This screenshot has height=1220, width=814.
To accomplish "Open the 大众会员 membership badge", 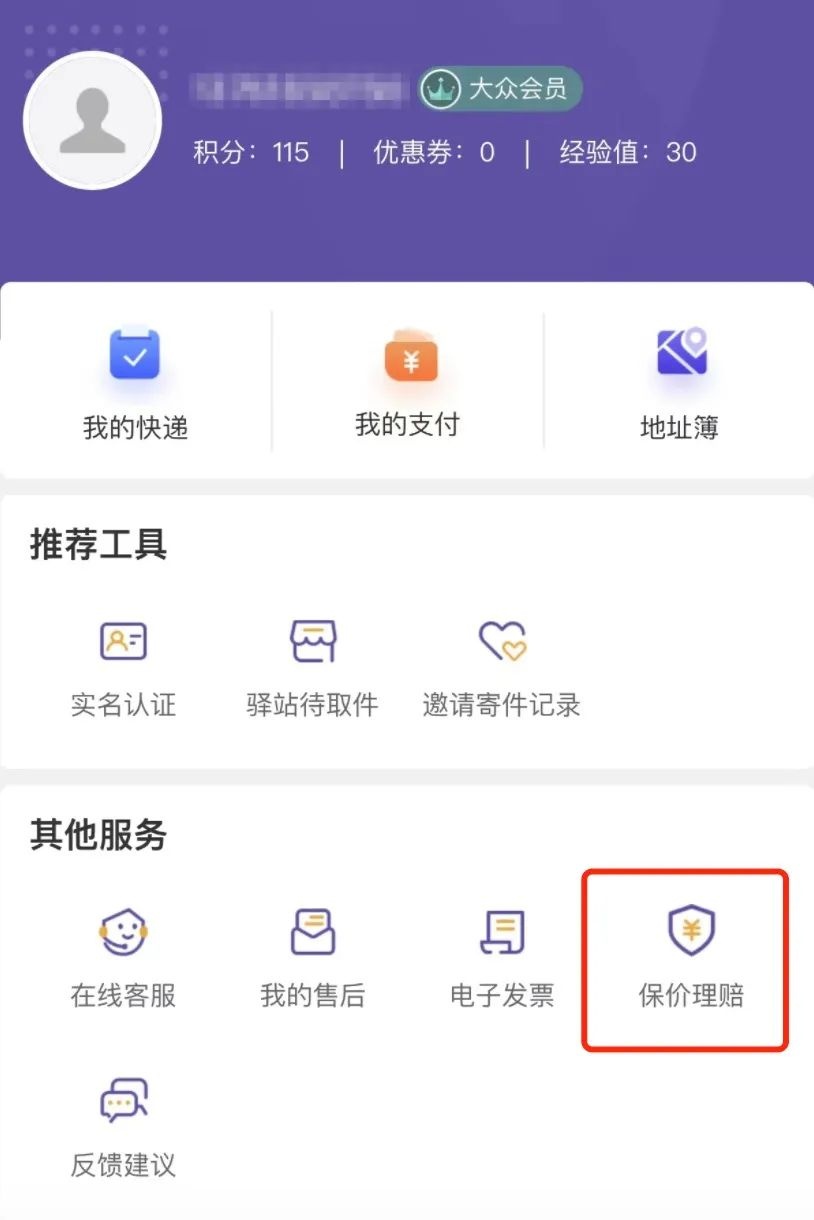I will coord(500,89).
